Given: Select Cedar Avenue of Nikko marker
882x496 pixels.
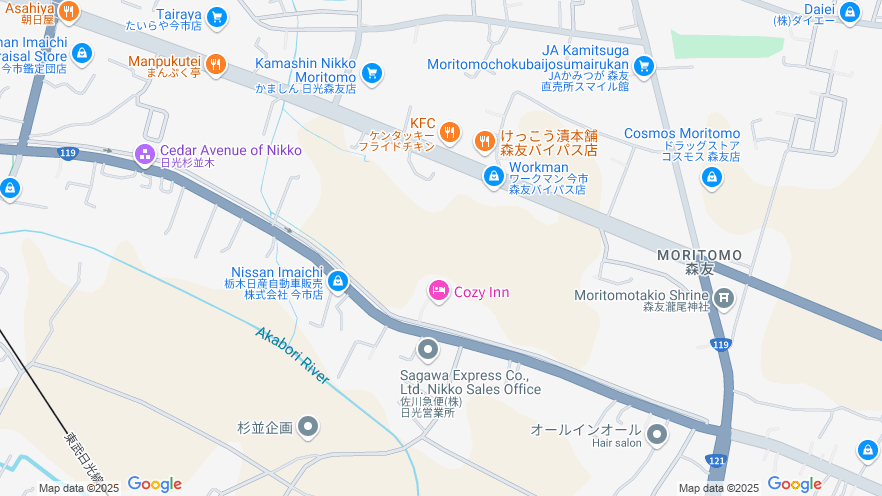Looking at the screenshot, I should point(144,153).
